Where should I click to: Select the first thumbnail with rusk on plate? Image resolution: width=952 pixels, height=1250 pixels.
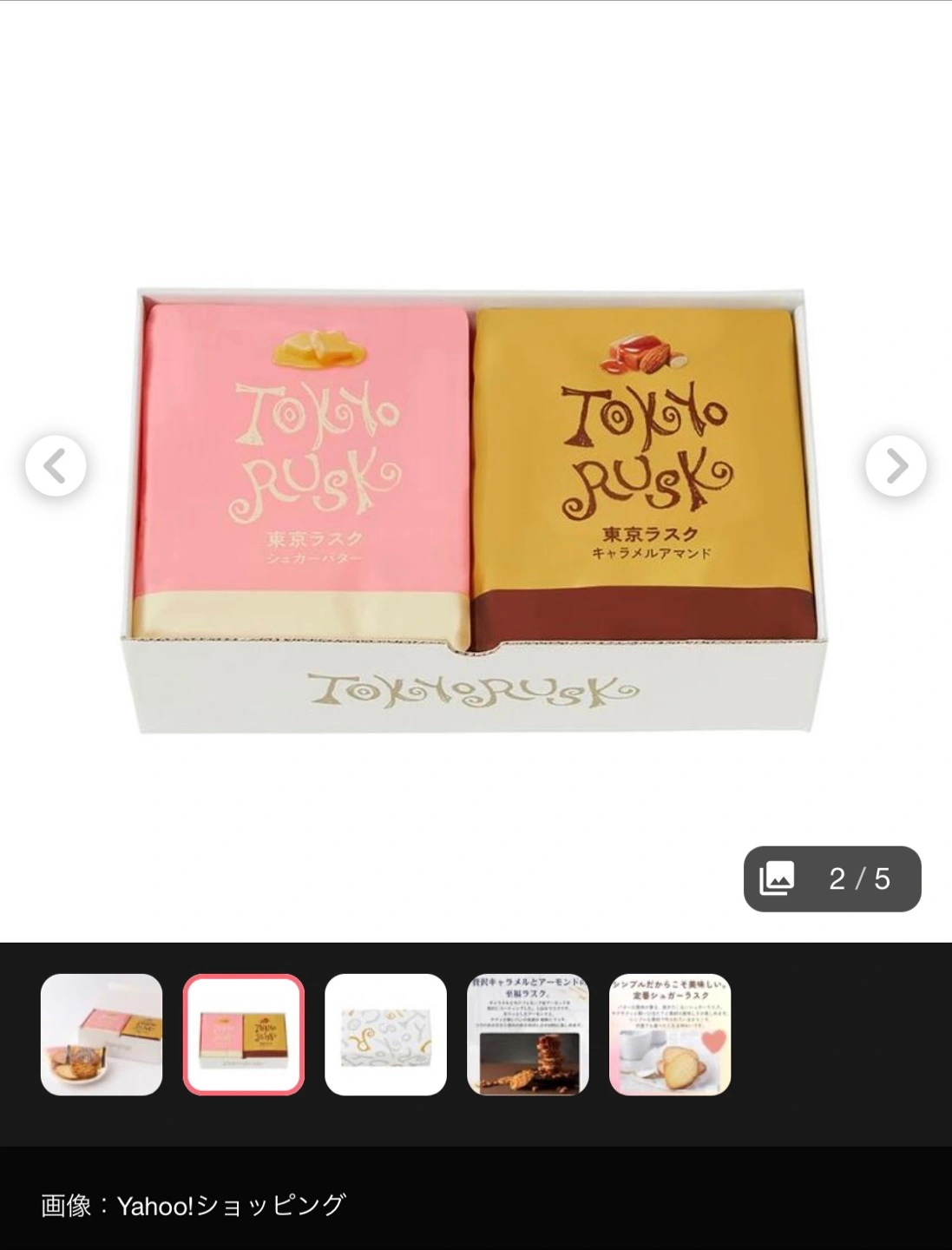click(x=102, y=1035)
